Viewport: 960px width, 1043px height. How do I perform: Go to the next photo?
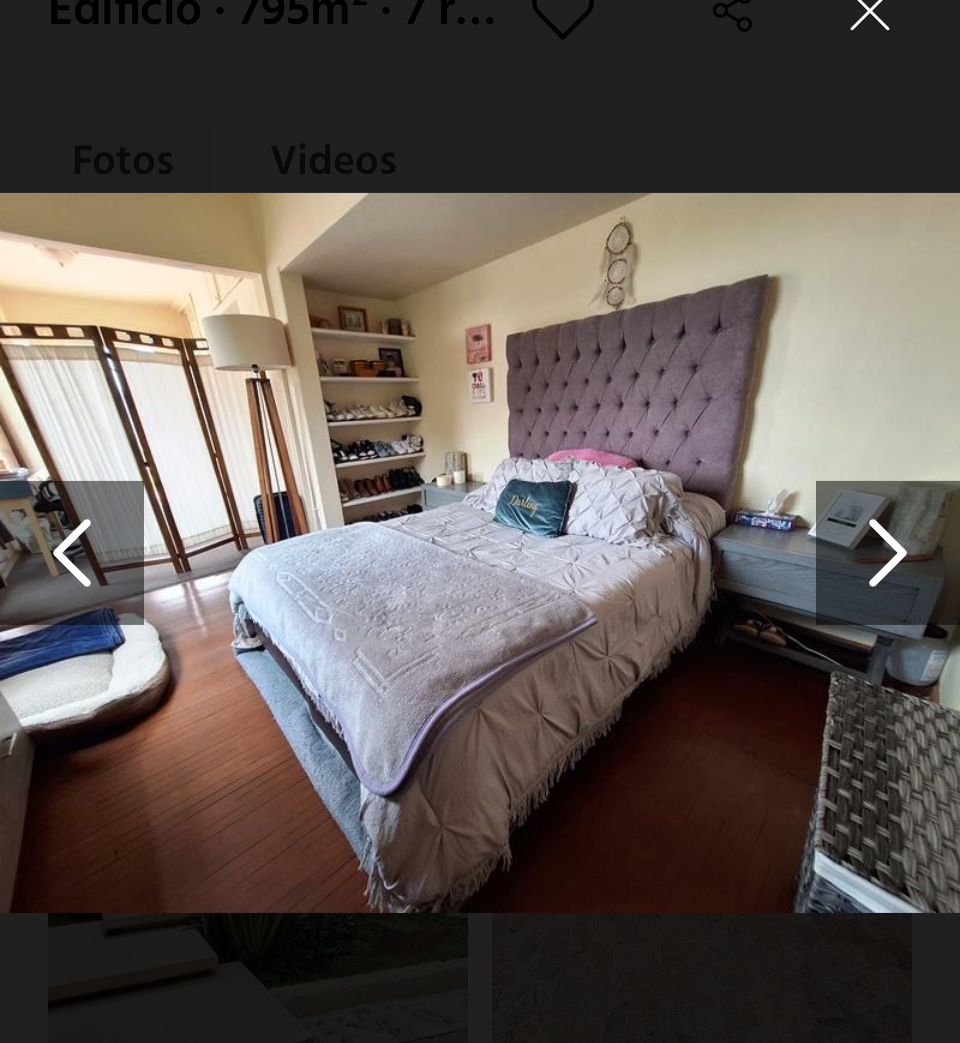pyautogui.click(x=887, y=552)
